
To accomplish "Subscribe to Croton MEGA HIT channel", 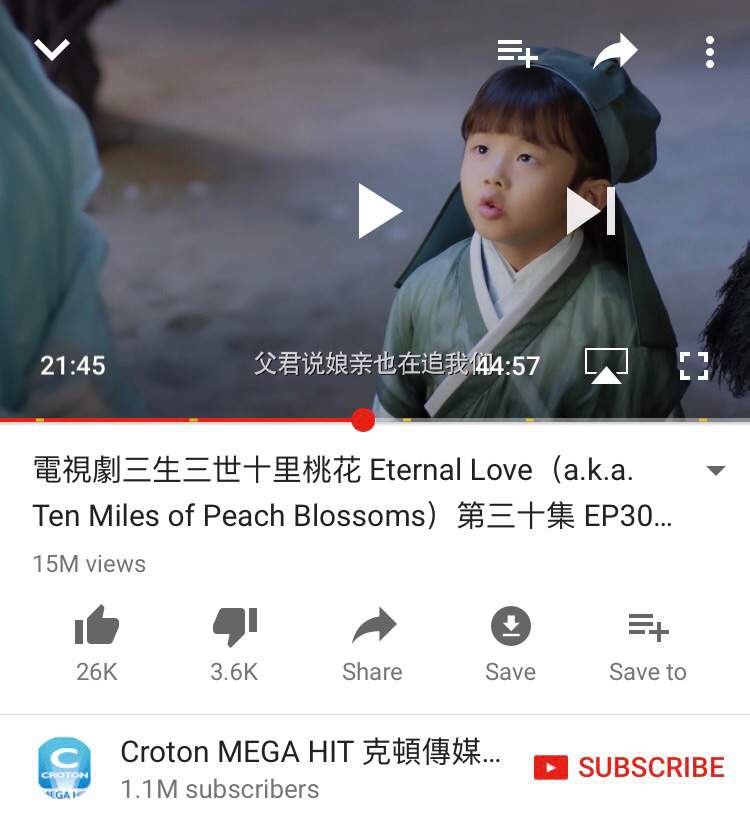I will coord(629,767).
